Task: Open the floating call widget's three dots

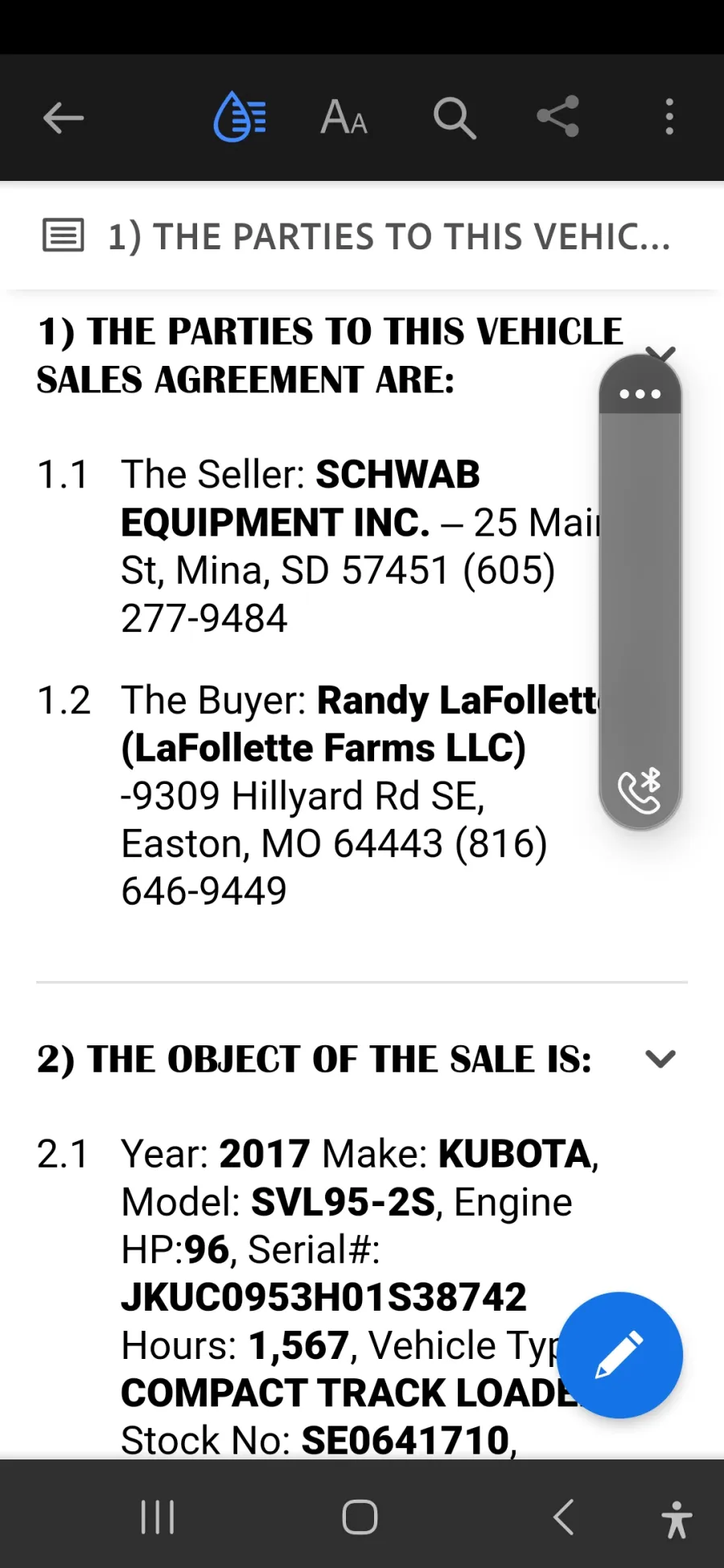Action: tap(640, 394)
